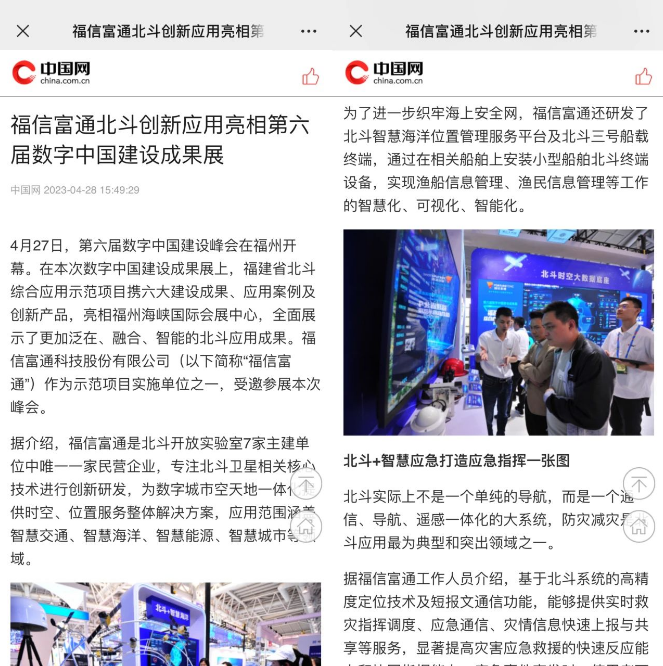Like the article using the left screenshot's thumbs-up
The image size is (663, 666).
point(310,76)
